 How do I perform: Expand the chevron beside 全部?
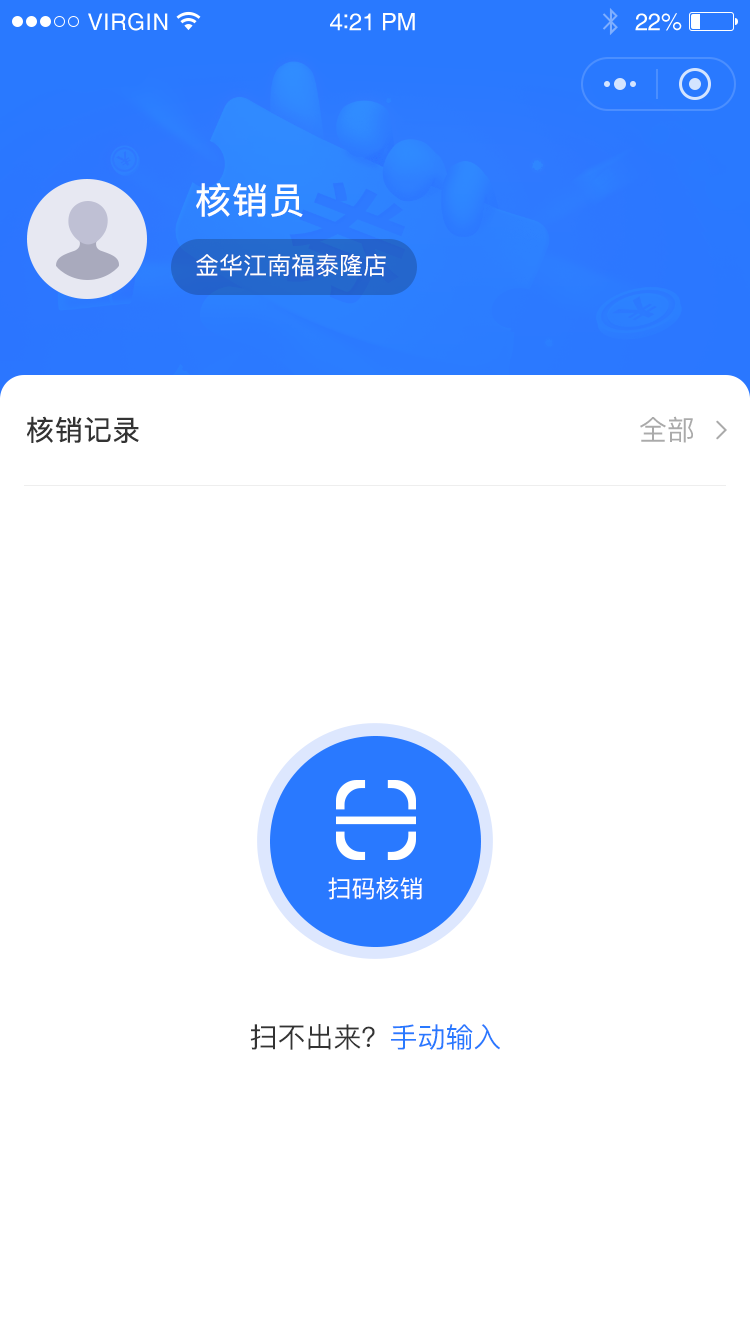click(720, 430)
